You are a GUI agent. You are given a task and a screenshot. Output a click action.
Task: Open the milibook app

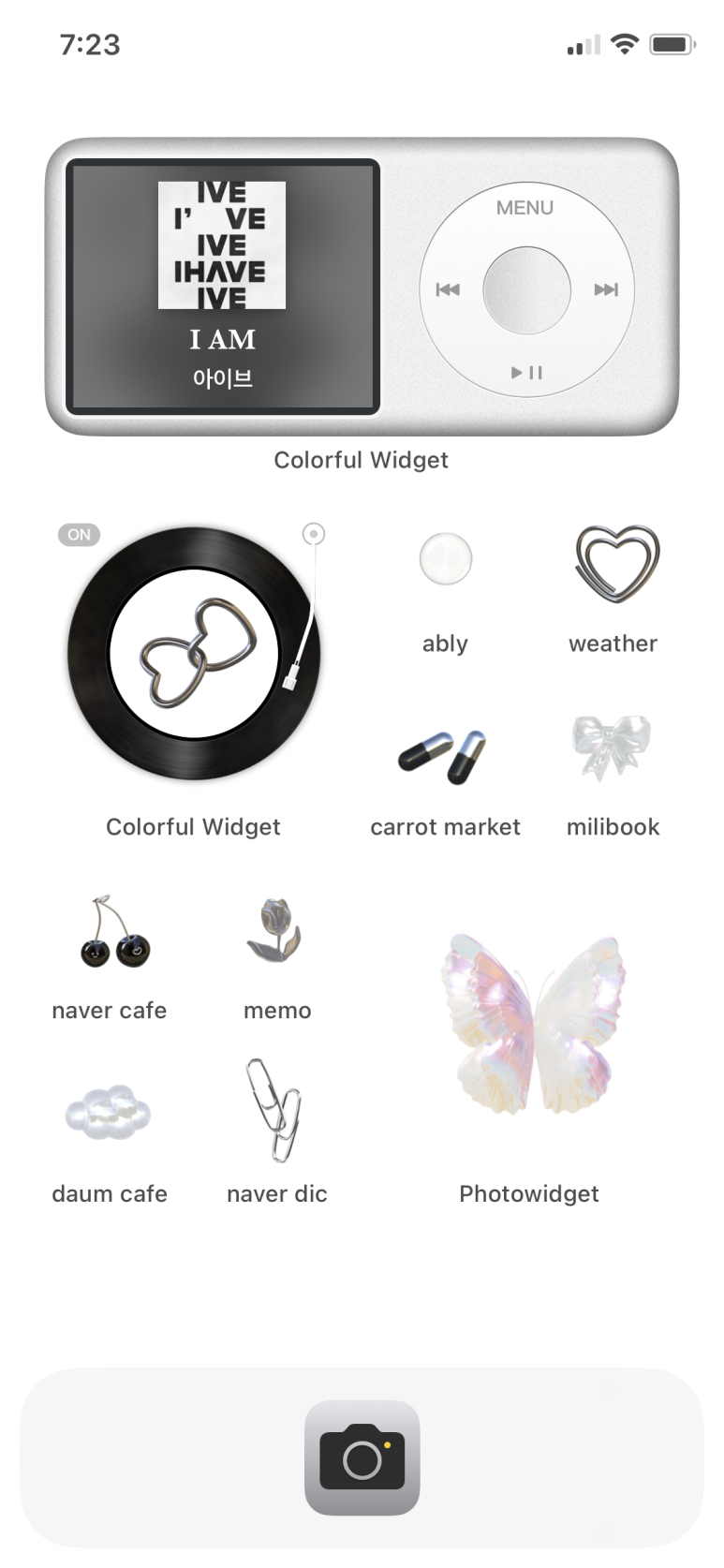(613, 747)
